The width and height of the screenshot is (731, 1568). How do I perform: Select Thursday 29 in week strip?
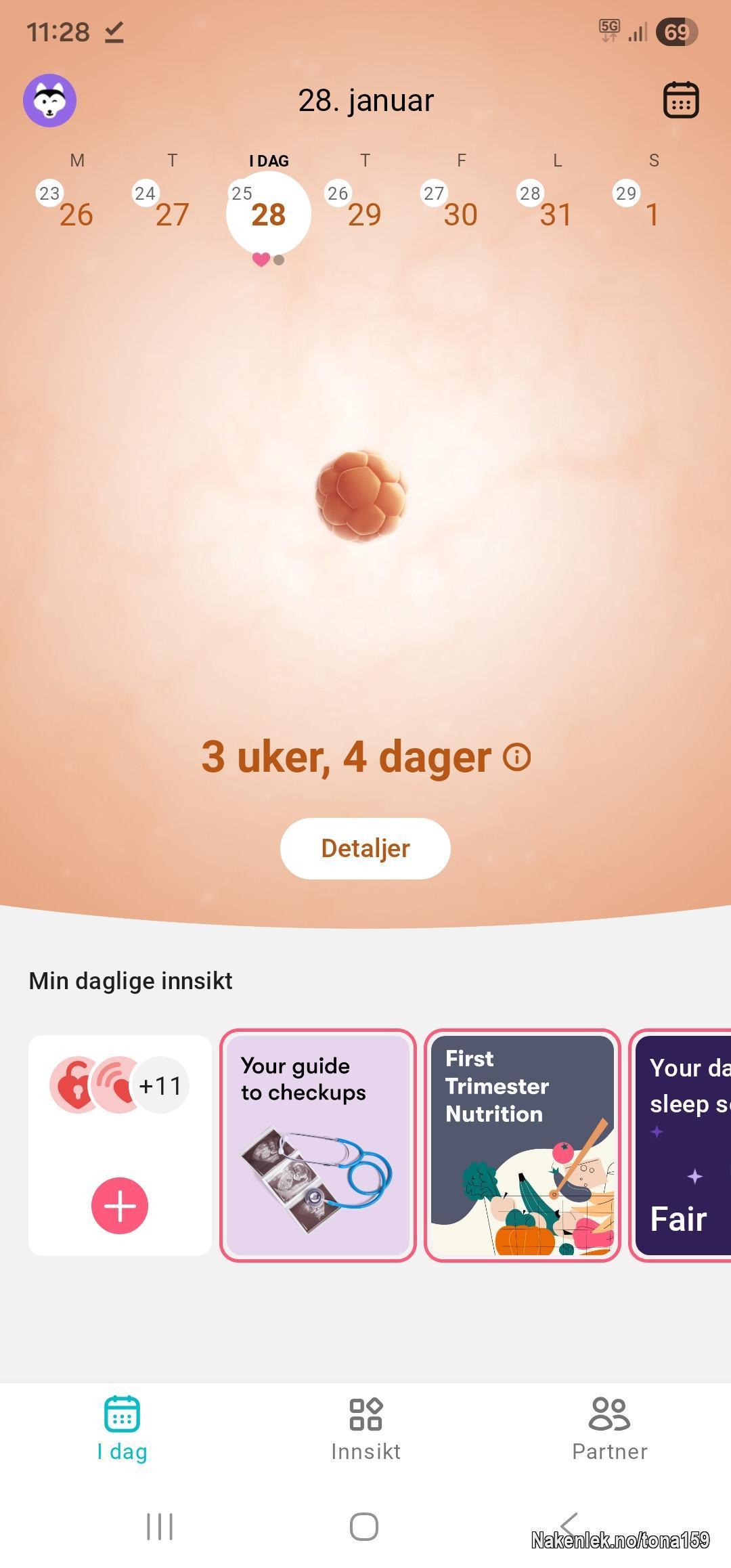[x=364, y=214]
